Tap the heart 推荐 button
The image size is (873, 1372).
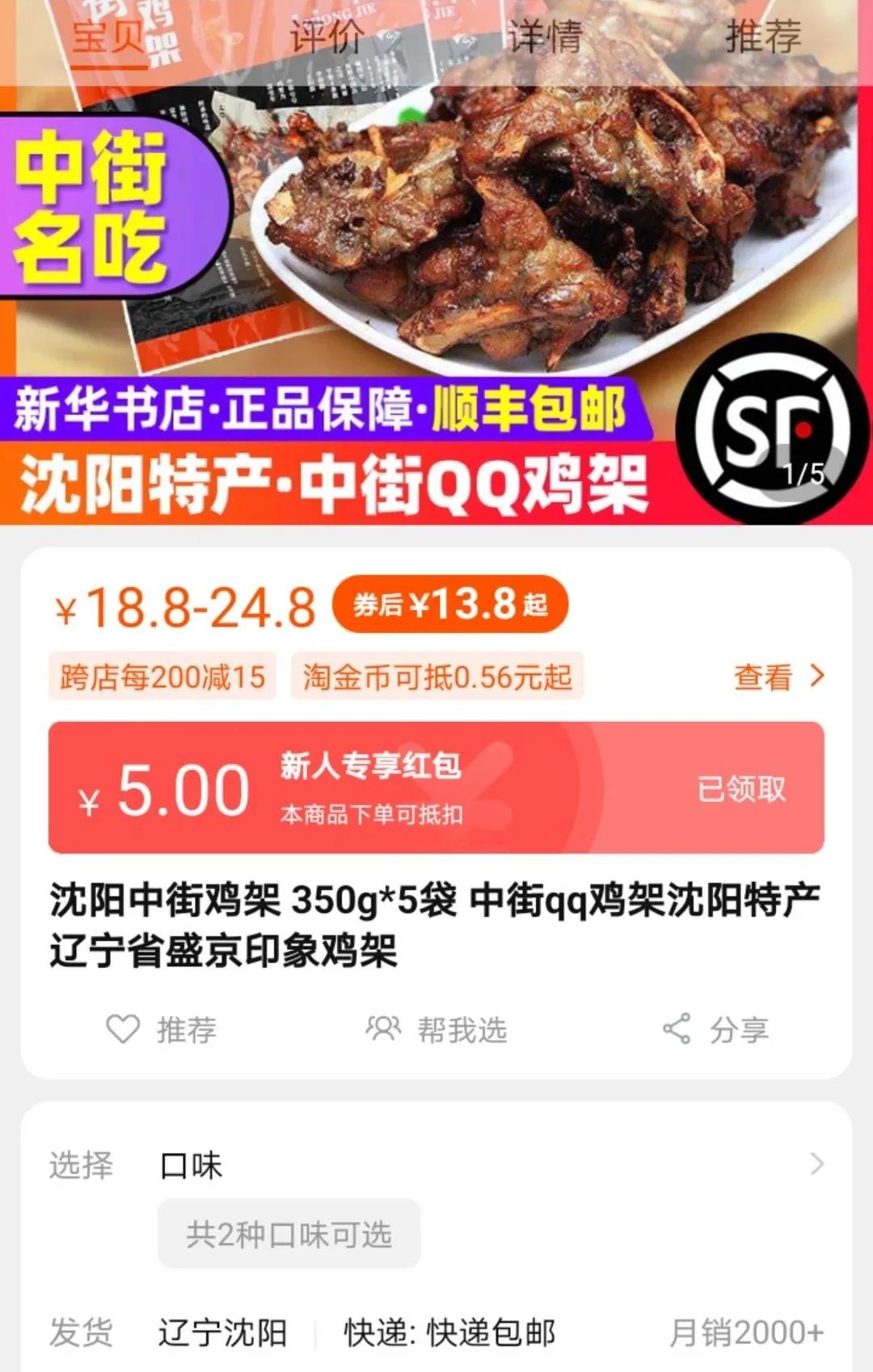(162, 1029)
